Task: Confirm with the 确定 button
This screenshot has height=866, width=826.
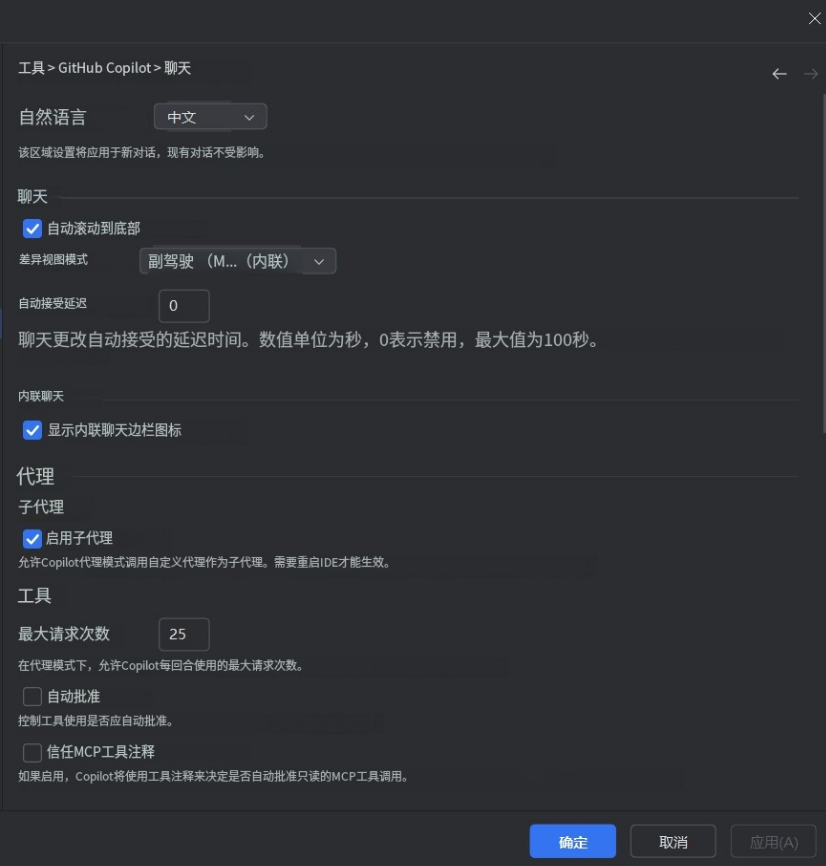Action: click(x=573, y=842)
